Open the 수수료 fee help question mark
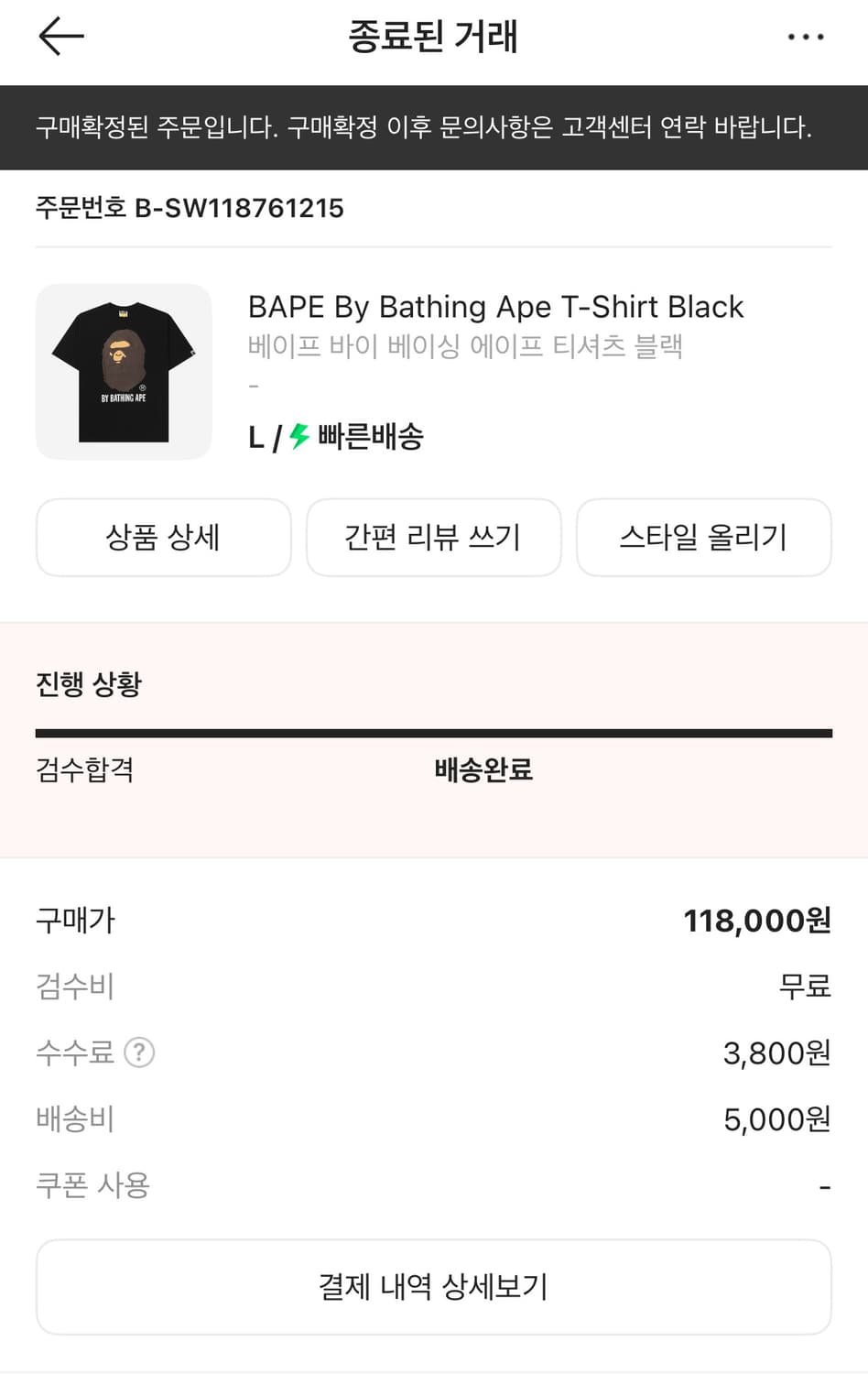 coord(139,1052)
